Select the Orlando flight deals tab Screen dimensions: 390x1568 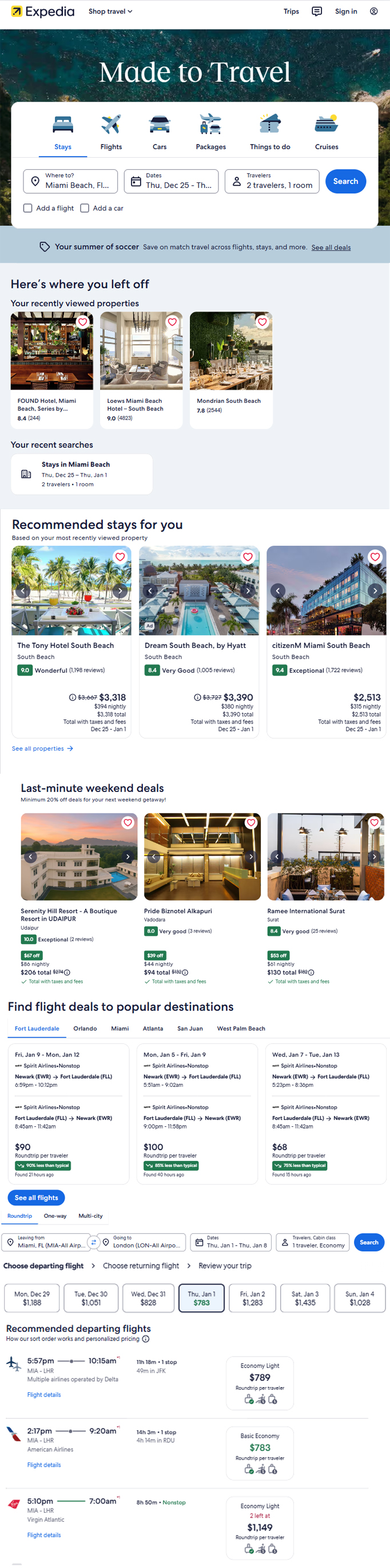[x=85, y=1029]
